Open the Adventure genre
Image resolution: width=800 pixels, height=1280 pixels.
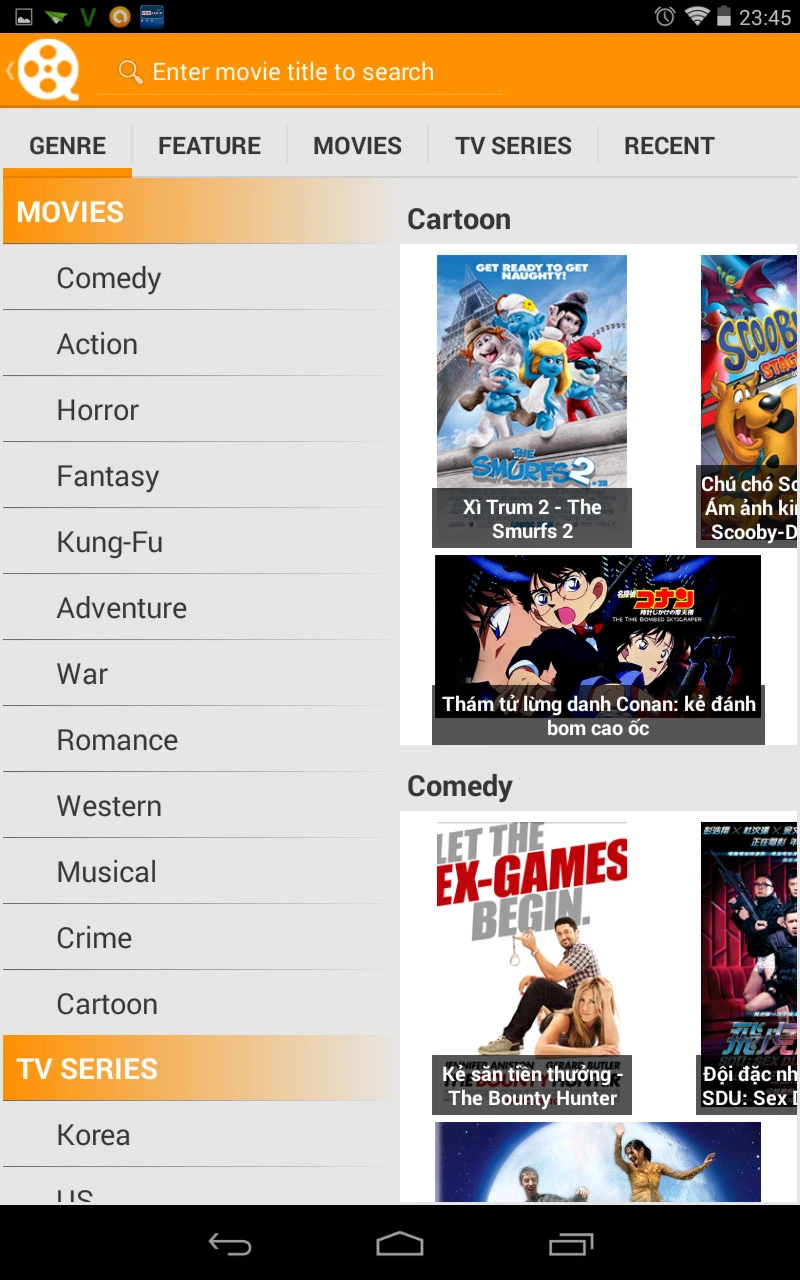[x=121, y=608]
